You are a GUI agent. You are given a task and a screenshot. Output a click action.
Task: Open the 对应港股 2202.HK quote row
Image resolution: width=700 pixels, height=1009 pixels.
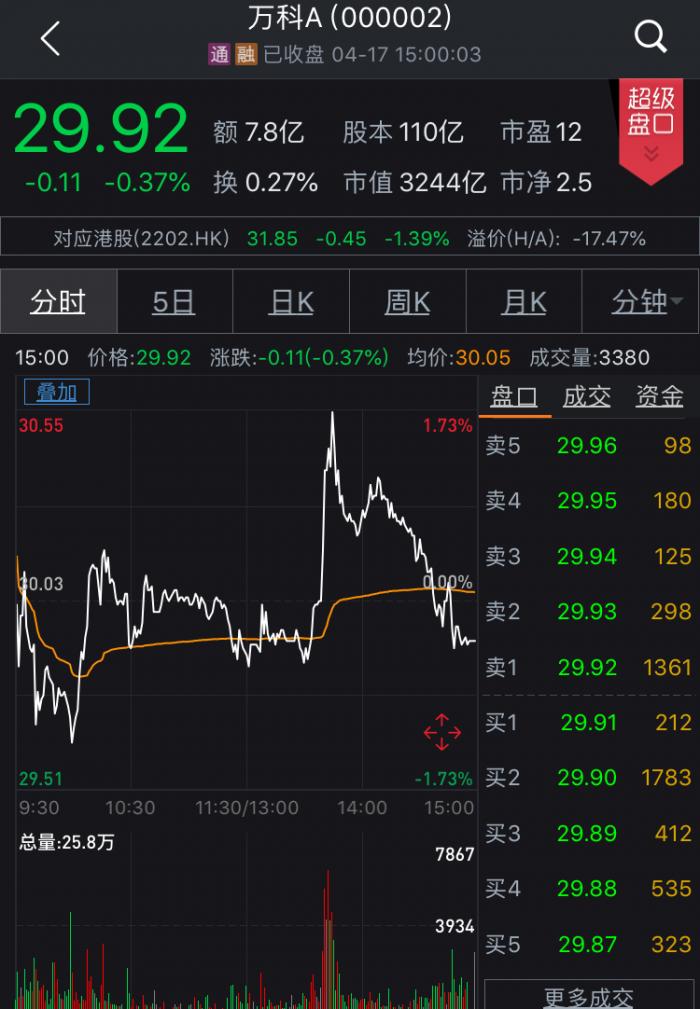pos(350,239)
